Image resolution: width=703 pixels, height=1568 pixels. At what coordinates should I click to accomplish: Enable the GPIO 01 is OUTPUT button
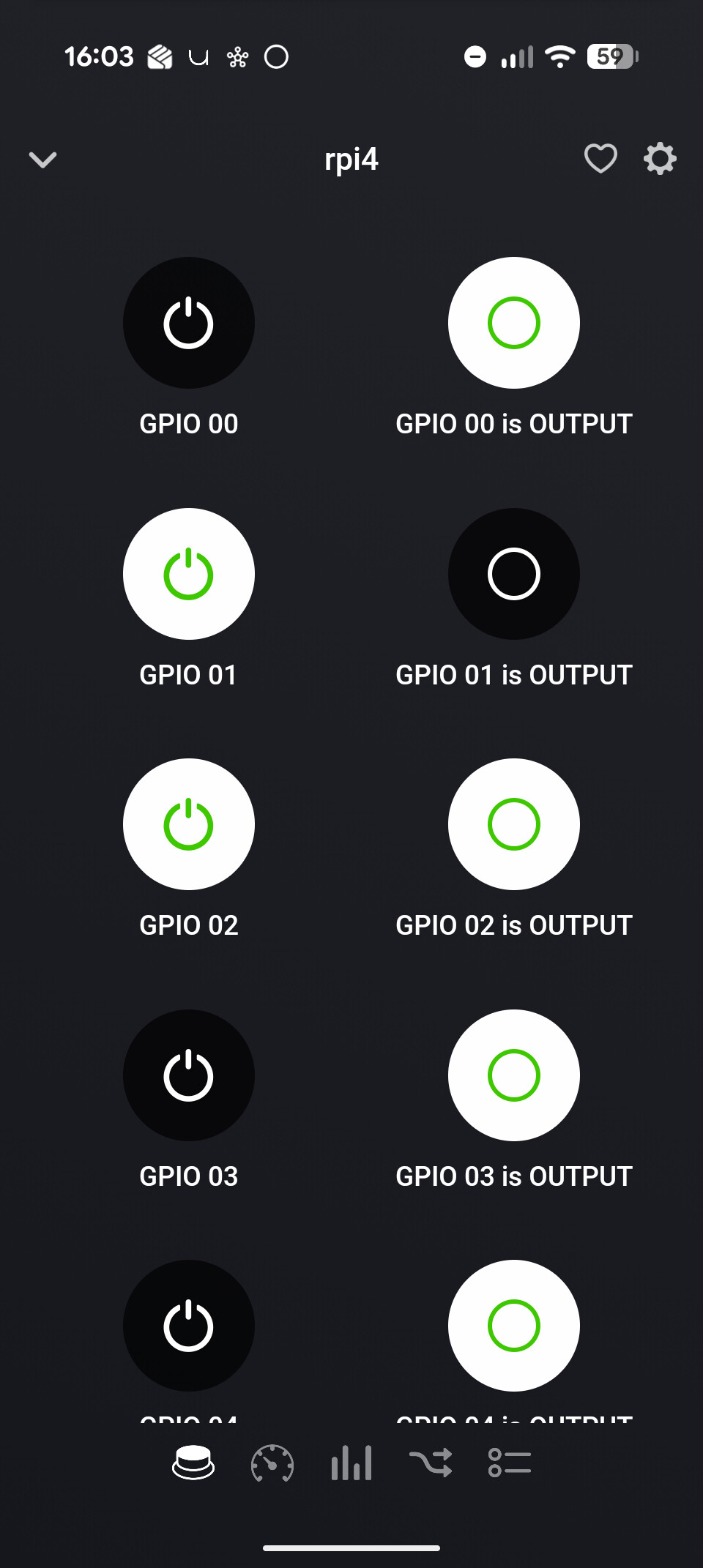point(514,574)
